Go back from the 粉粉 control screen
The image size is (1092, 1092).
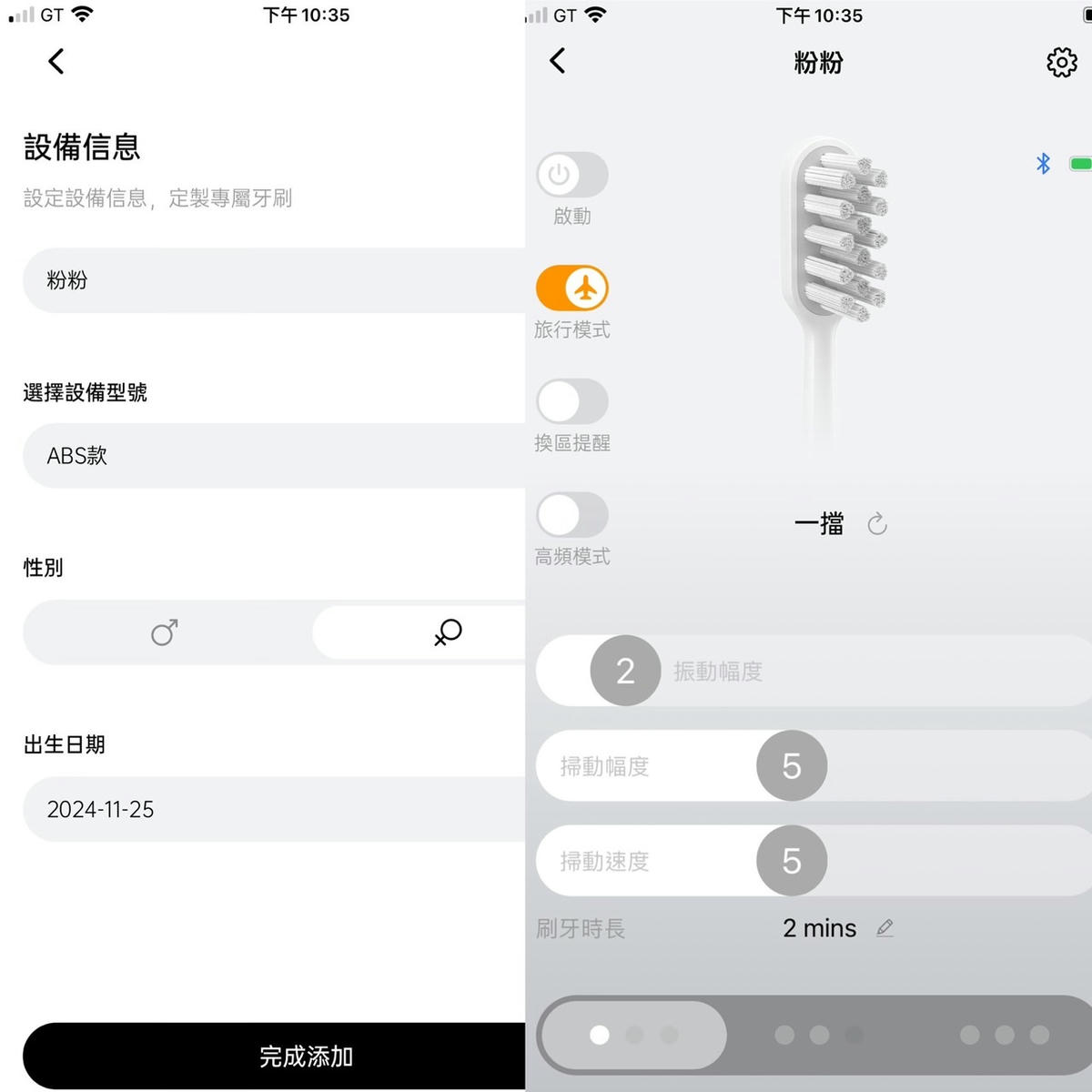click(558, 61)
